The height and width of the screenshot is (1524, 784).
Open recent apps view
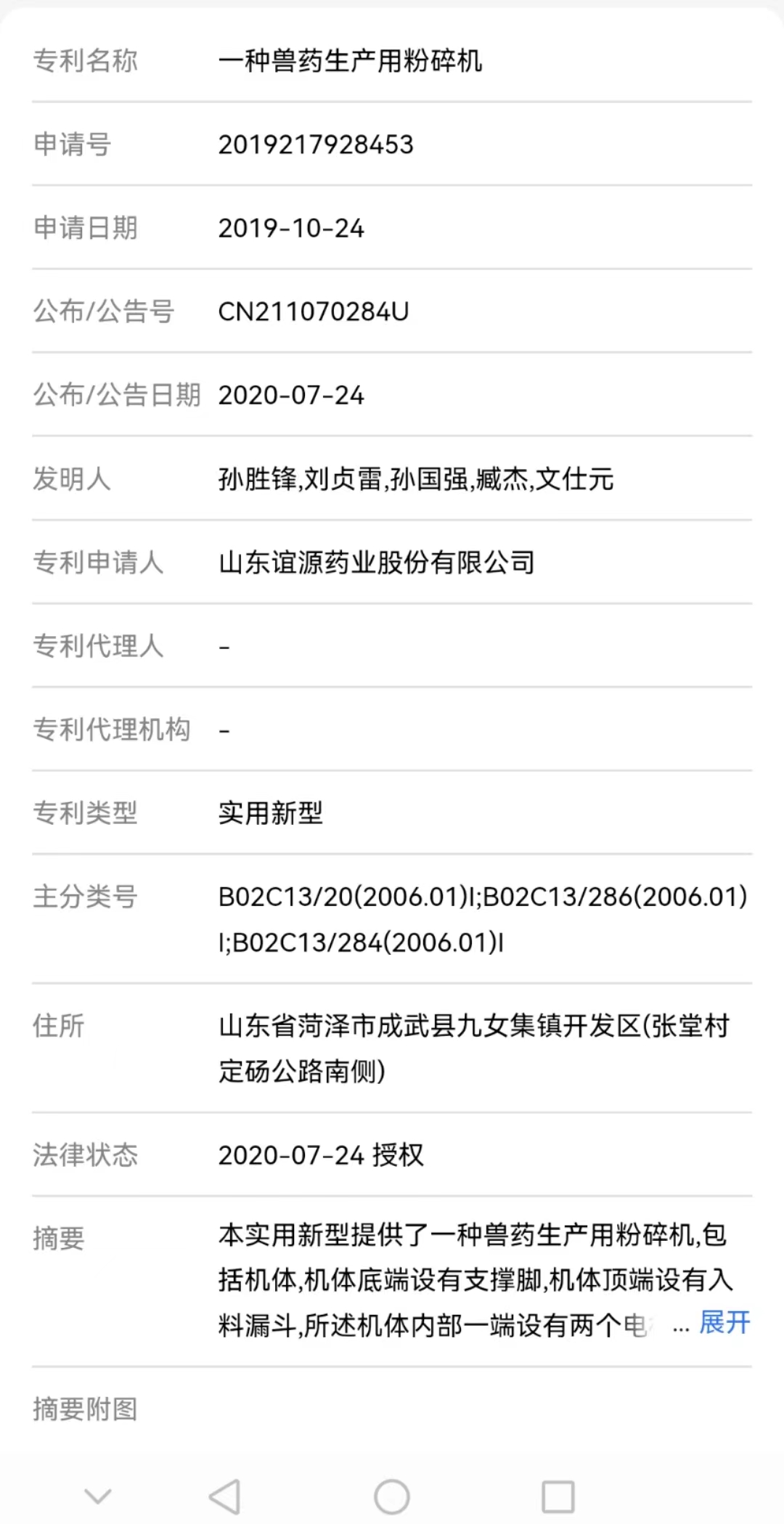558,1496
